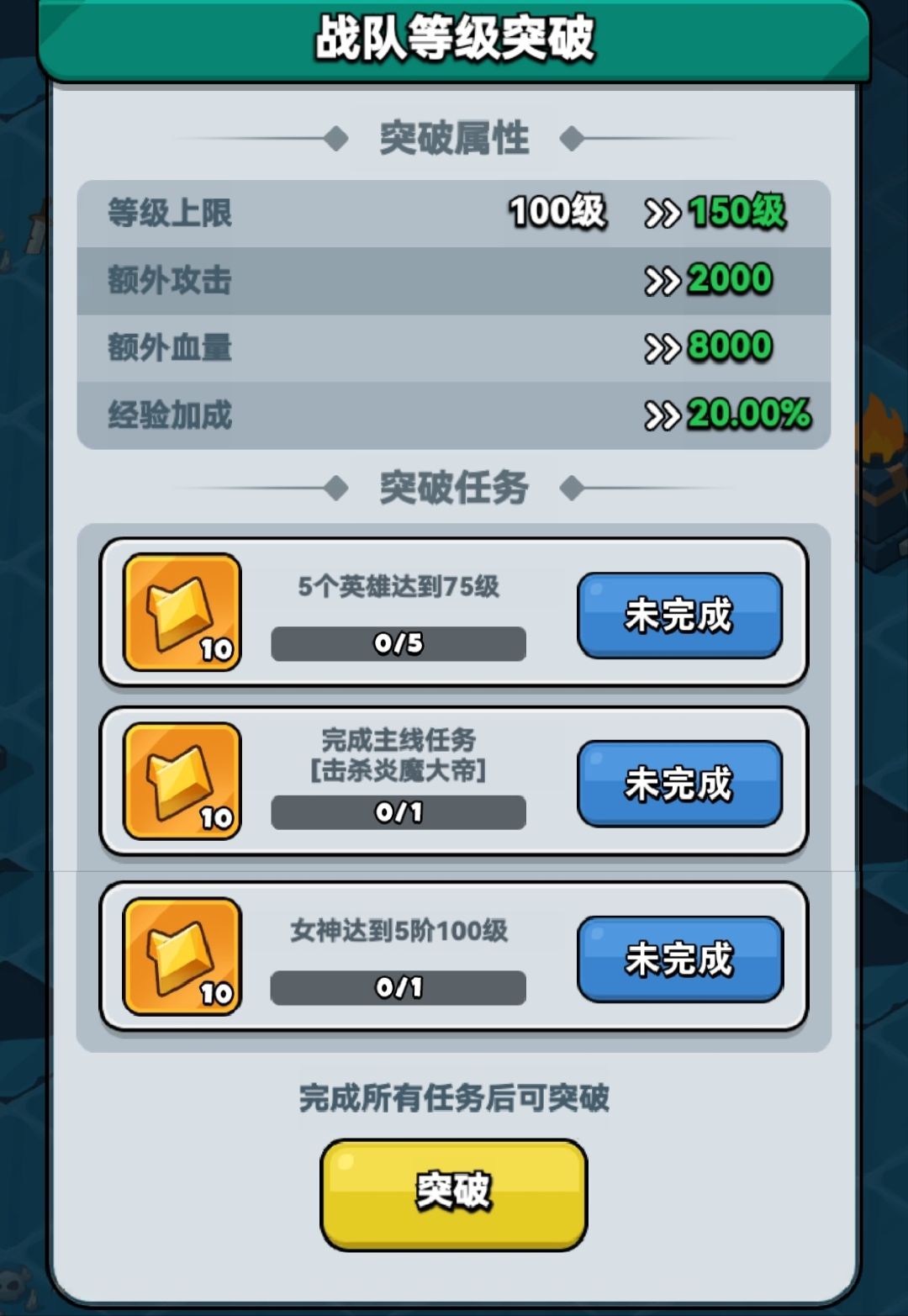
Task: Select the 突破属性 section header
Action: (454, 137)
